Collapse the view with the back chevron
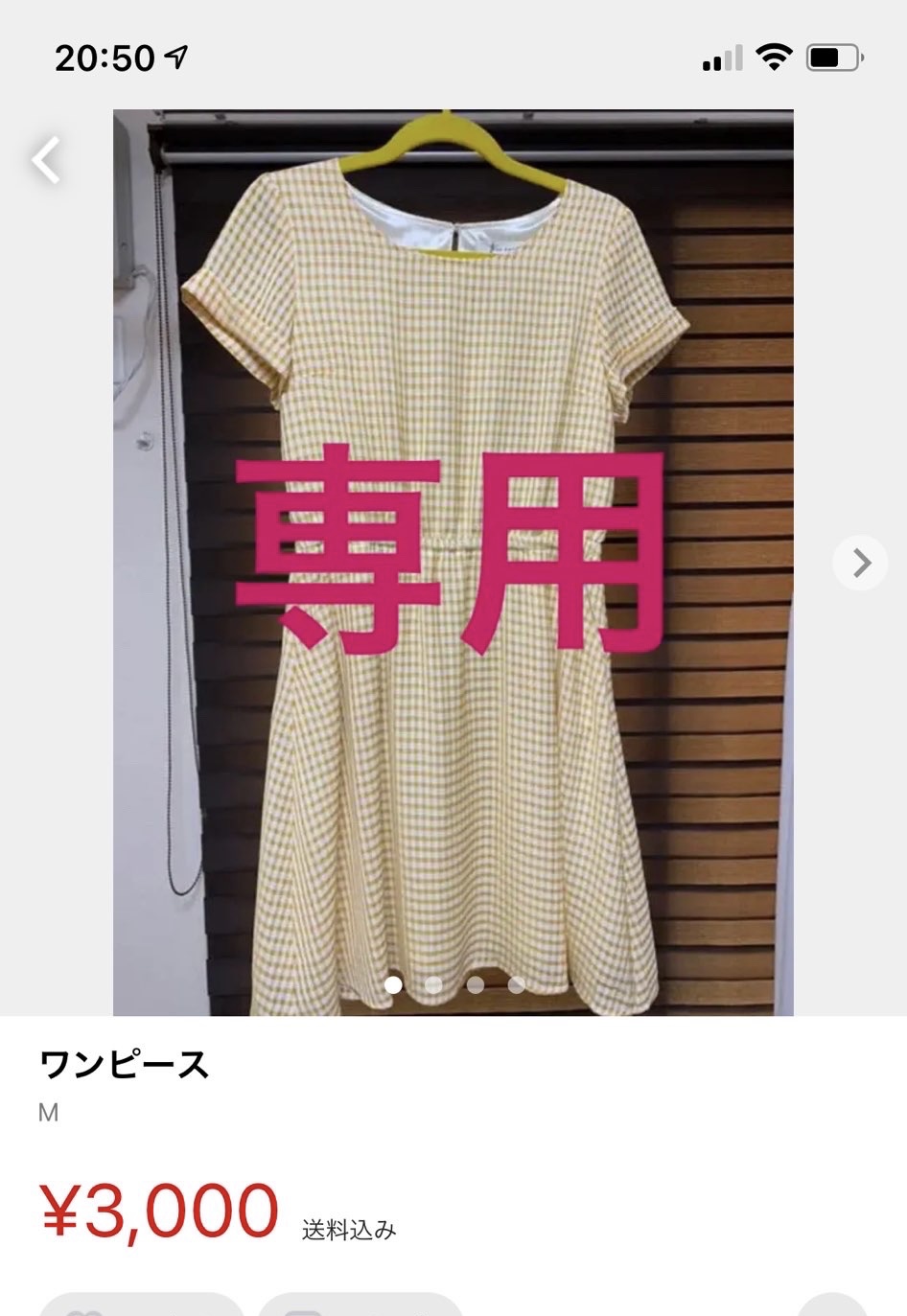This screenshot has width=907, height=1316. pos(43,160)
